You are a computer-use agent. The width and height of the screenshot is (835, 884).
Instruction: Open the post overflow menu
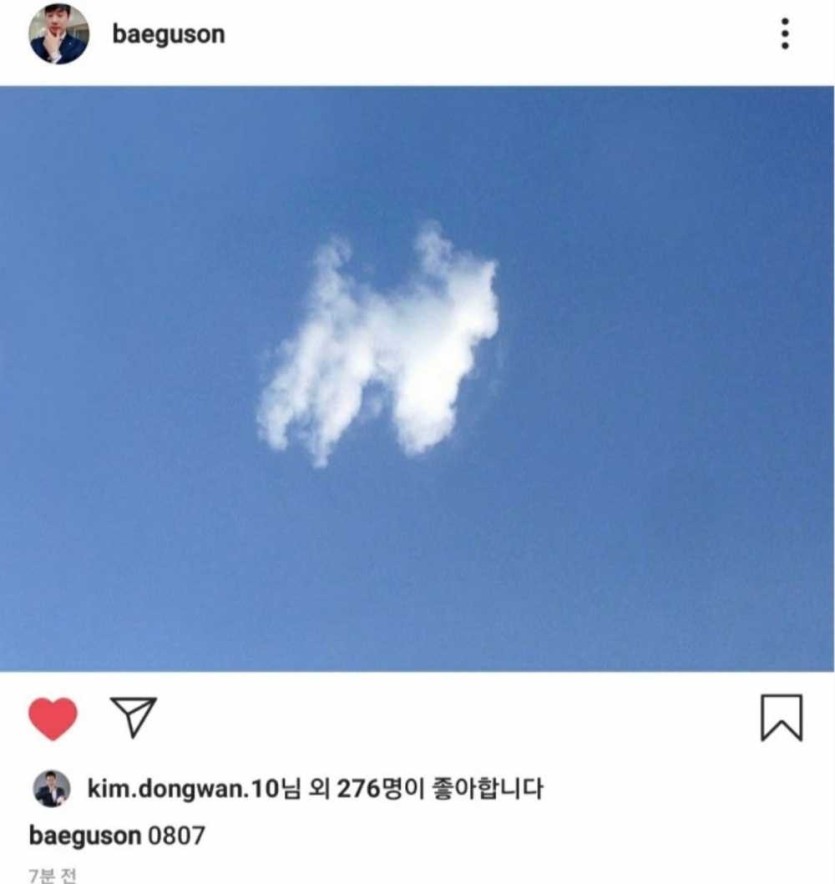coord(785,35)
